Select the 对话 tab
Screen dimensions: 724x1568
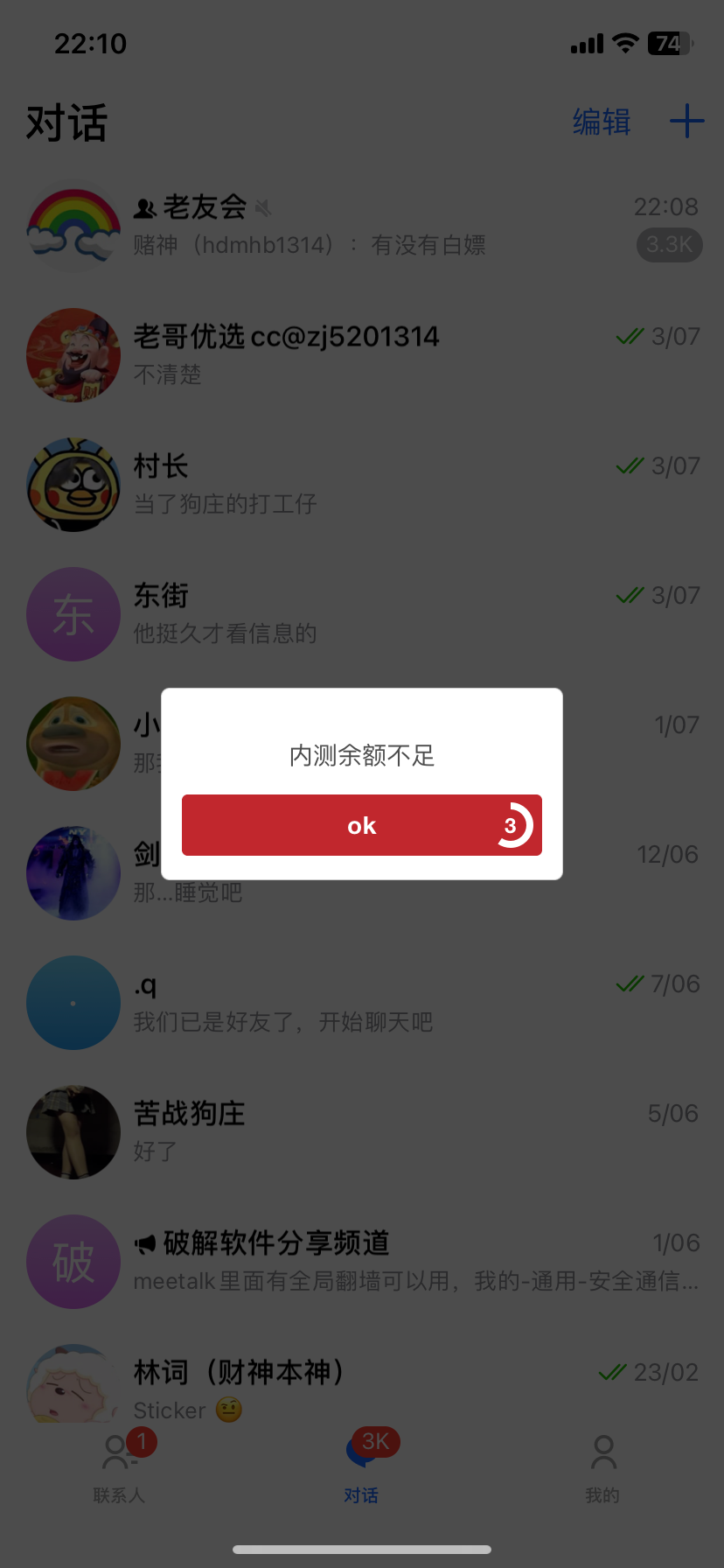tap(361, 1468)
